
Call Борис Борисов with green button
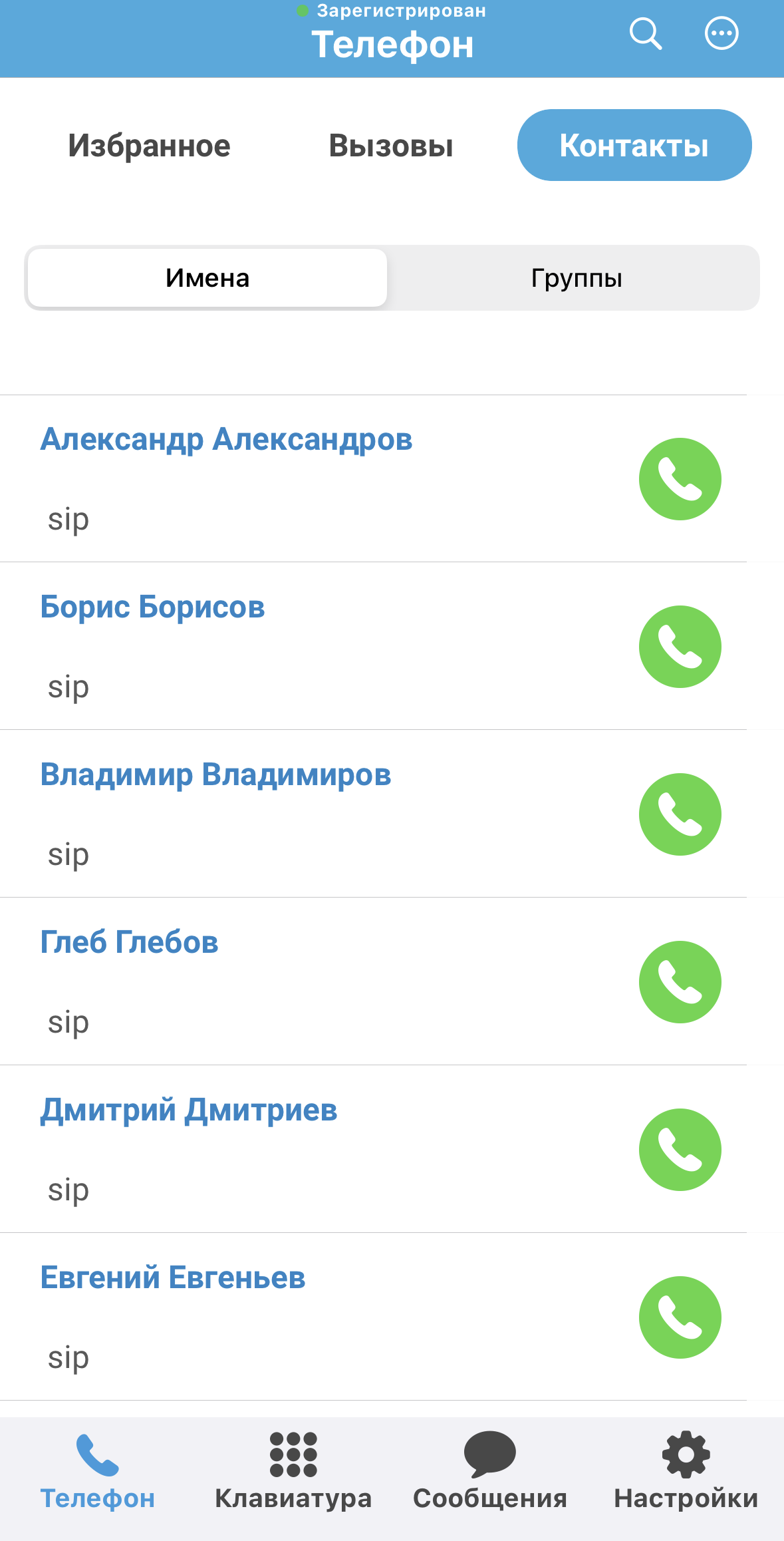[x=680, y=647]
